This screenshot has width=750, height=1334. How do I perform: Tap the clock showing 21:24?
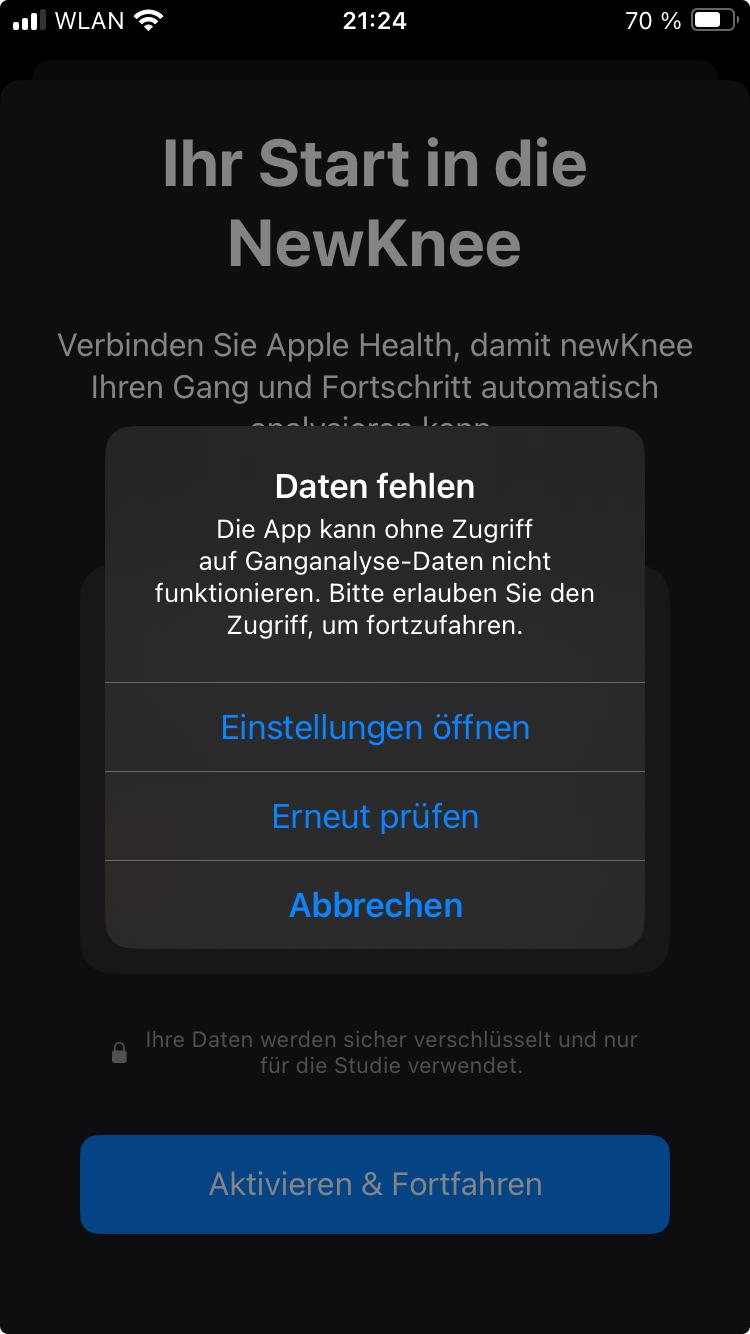[x=374, y=19]
